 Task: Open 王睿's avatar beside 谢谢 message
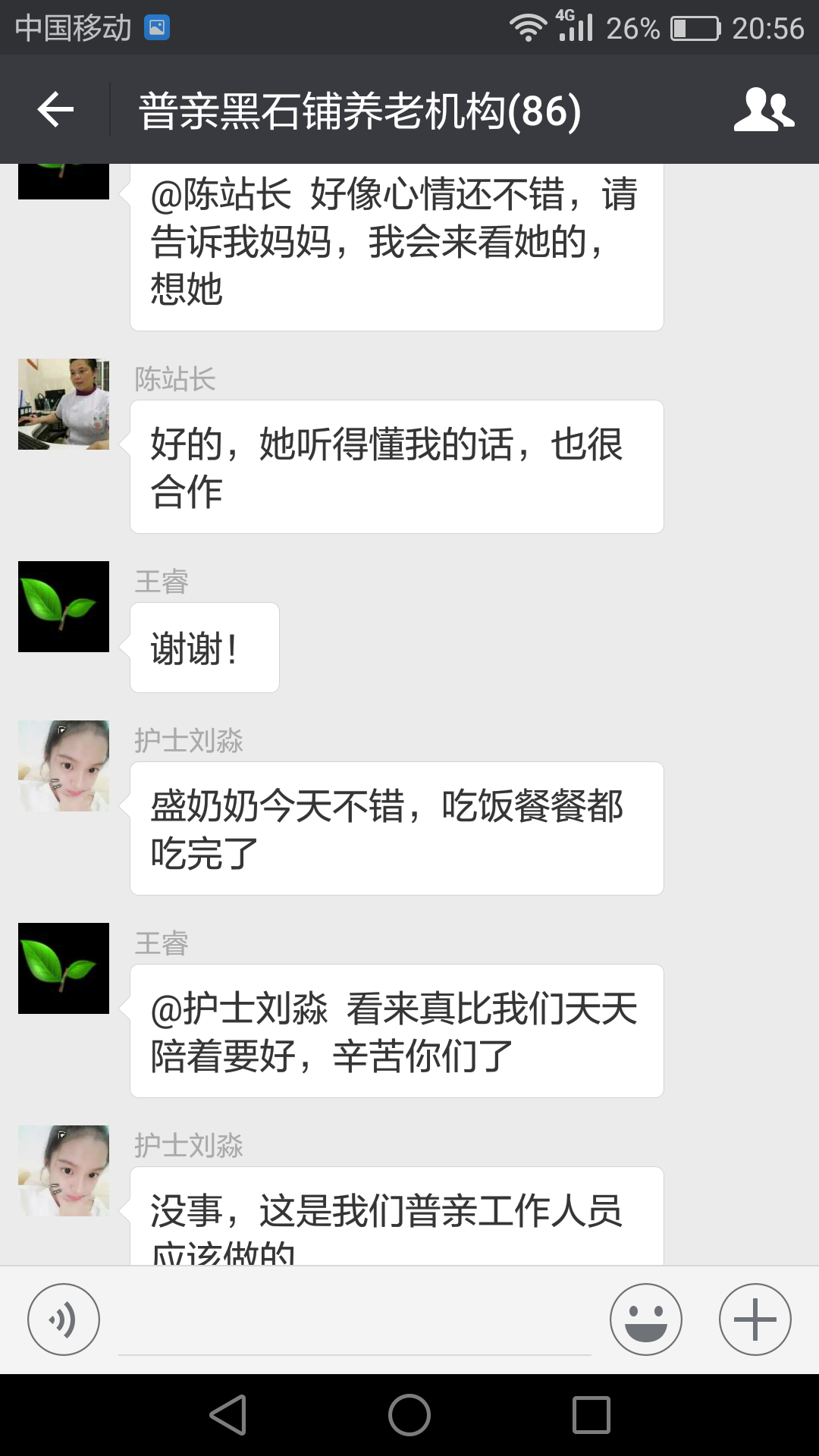(64, 607)
